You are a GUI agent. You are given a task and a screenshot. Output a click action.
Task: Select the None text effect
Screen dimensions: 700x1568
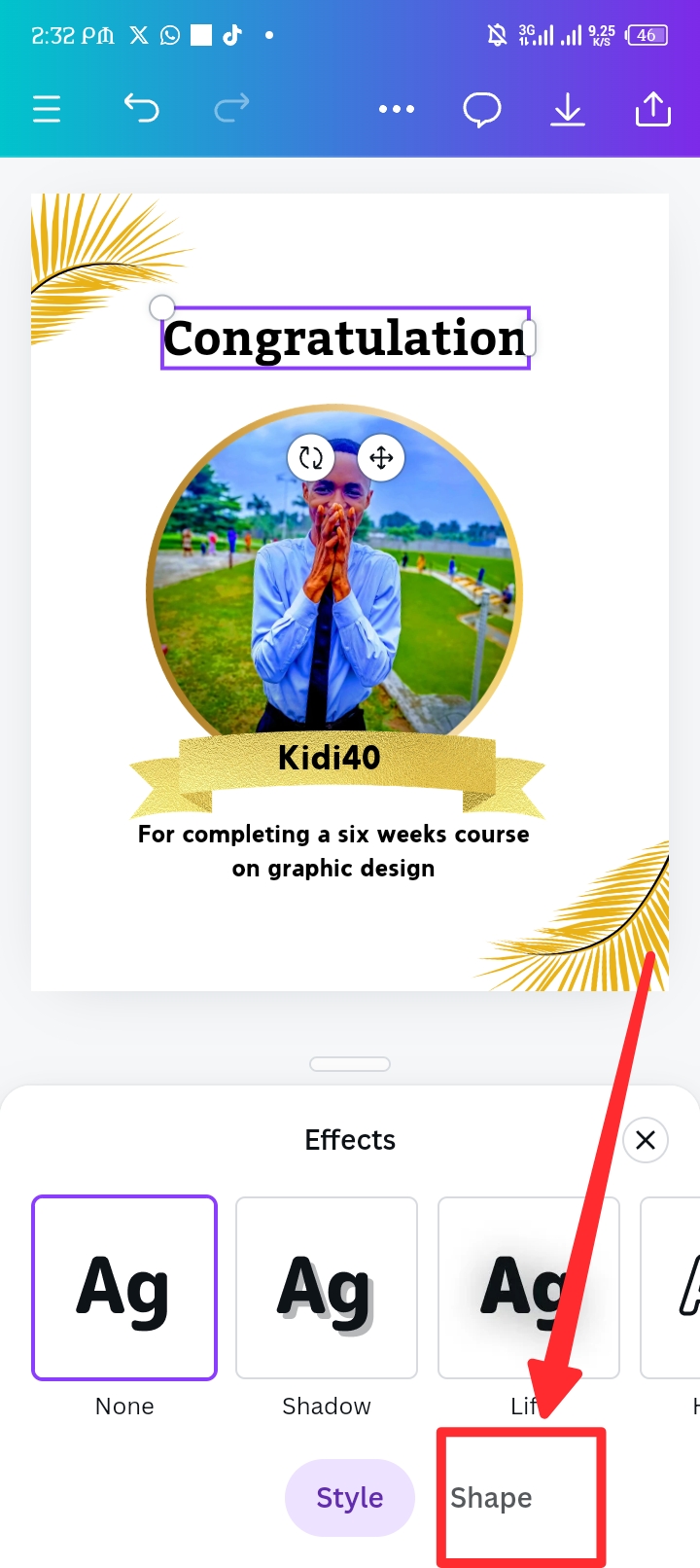coord(124,1288)
